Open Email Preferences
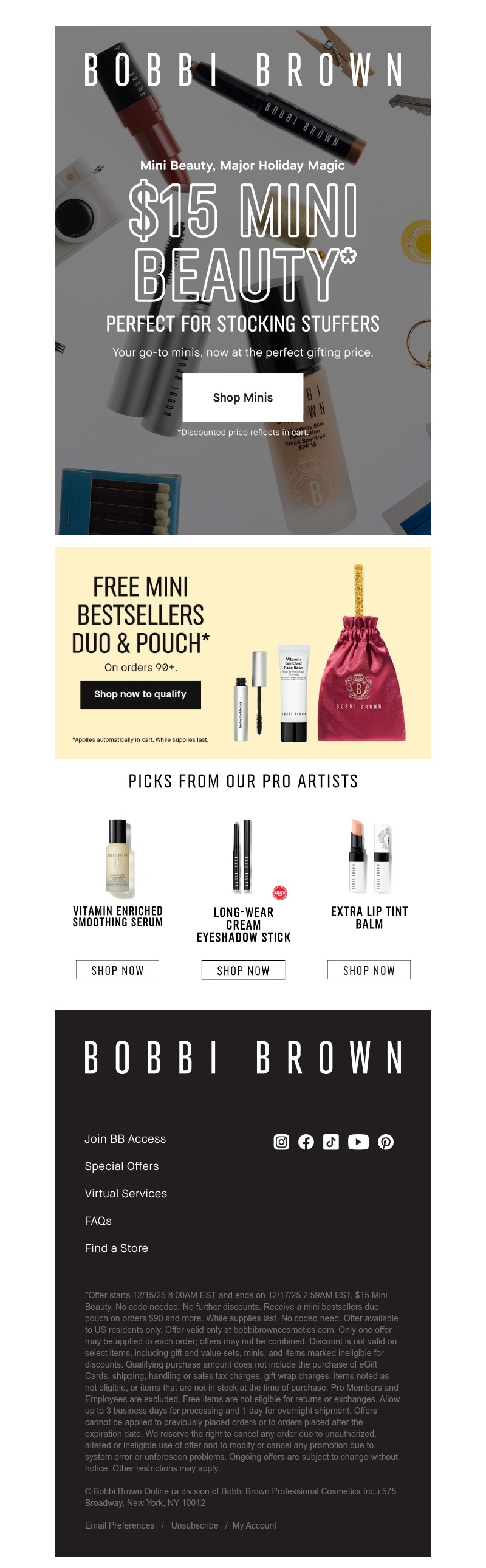The width and height of the screenshot is (486, 1568). tap(120, 1525)
